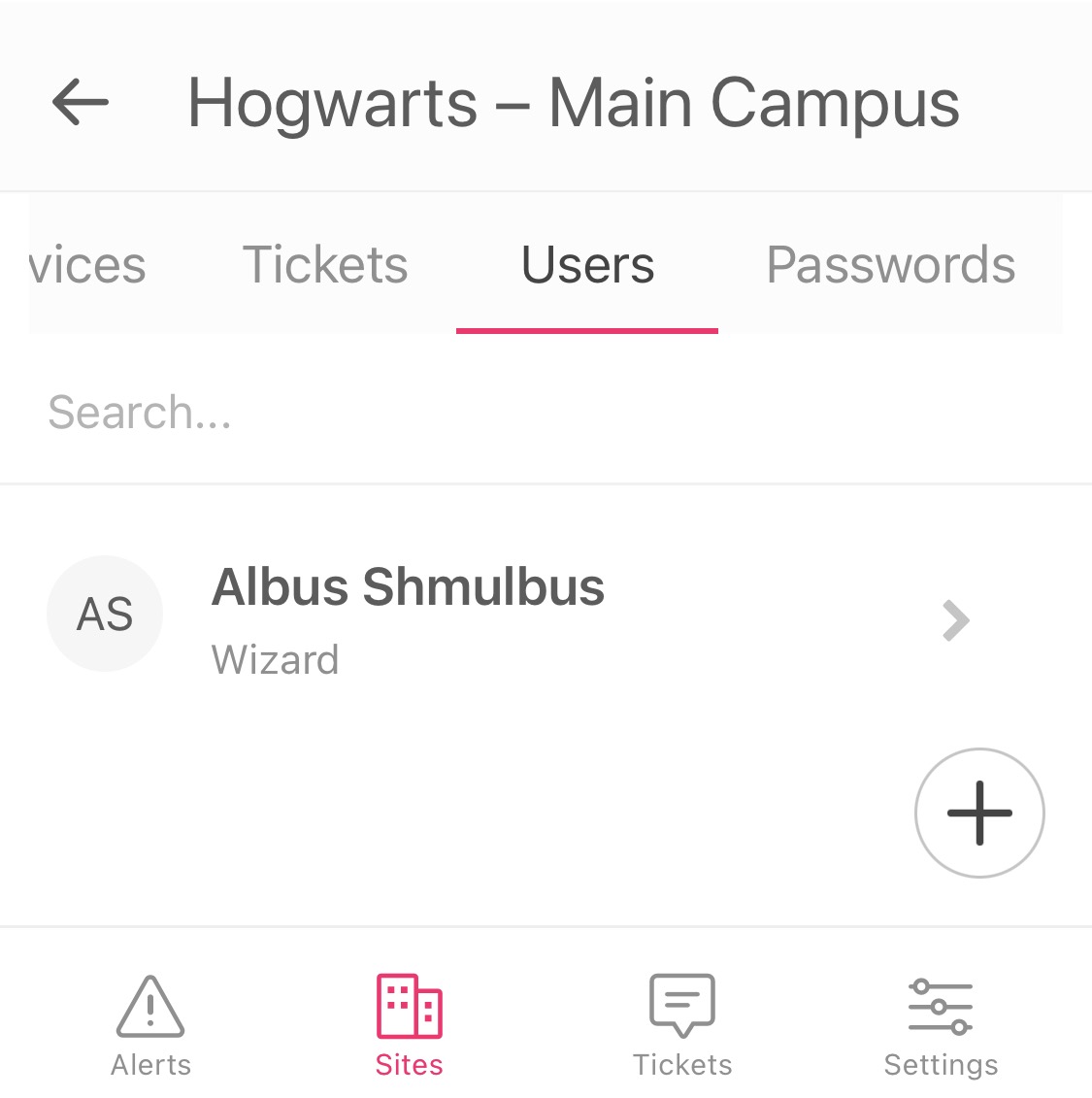Go back from Hogwarts – Main Campus

coord(81,102)
